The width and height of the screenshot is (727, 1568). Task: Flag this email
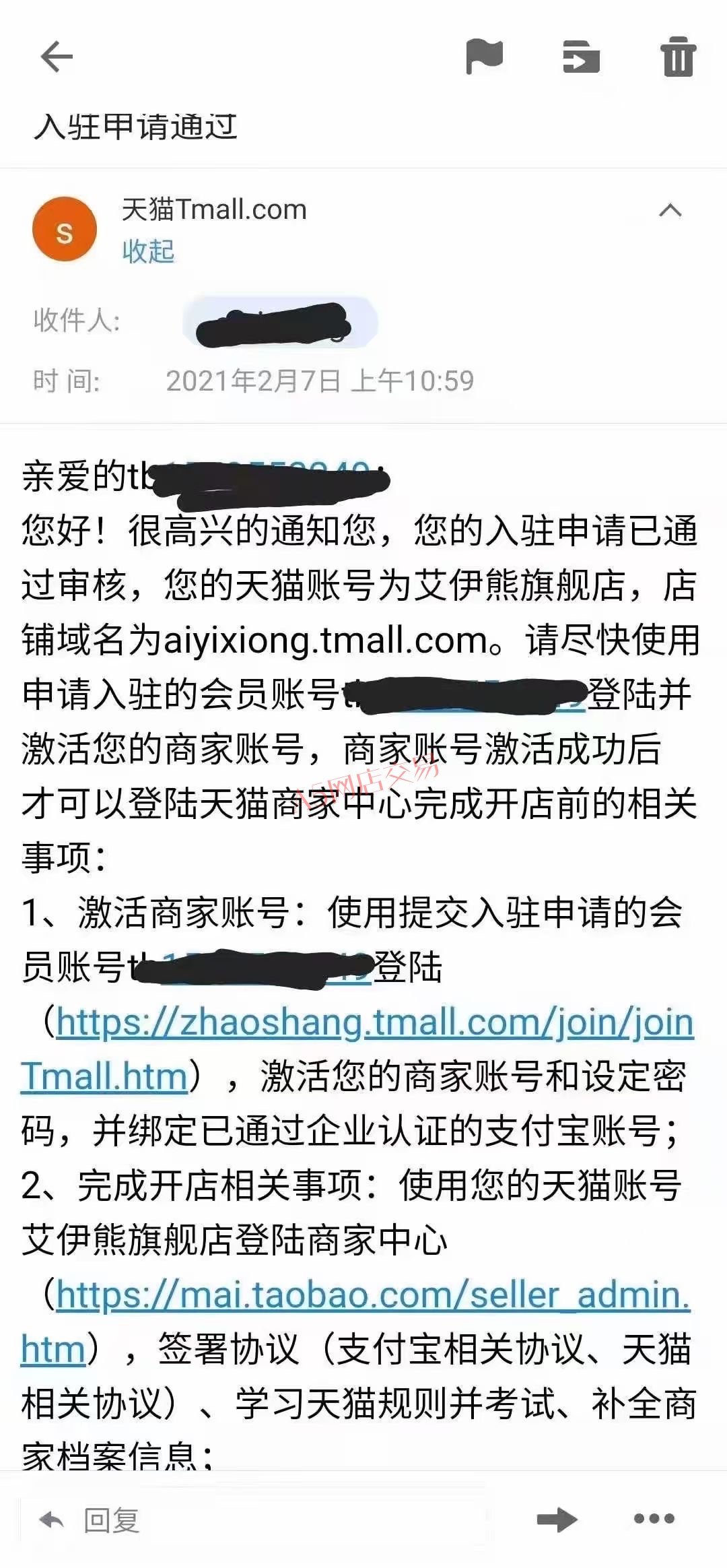click(485, 56)
